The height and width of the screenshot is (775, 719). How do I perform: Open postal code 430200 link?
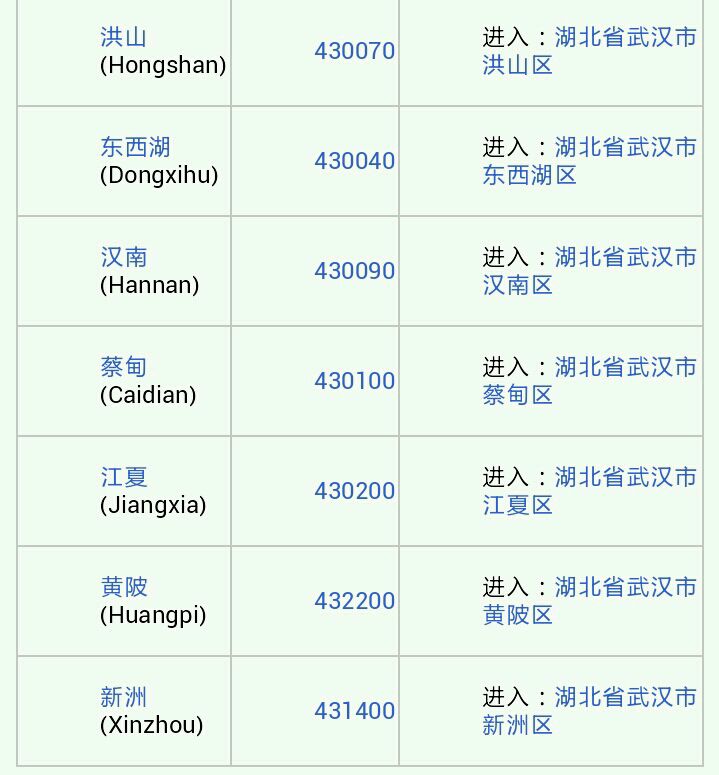(x=355, y=491)
